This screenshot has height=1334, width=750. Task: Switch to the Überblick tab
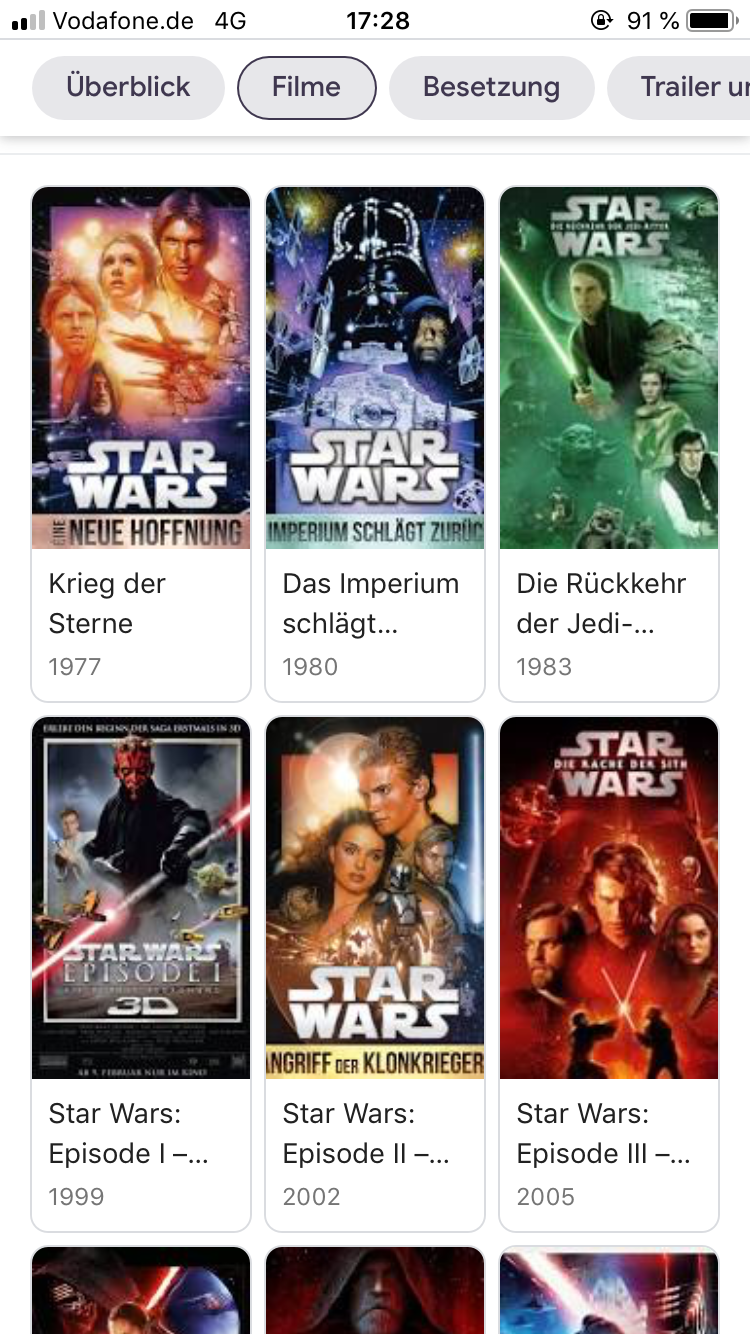click(128, 87)
